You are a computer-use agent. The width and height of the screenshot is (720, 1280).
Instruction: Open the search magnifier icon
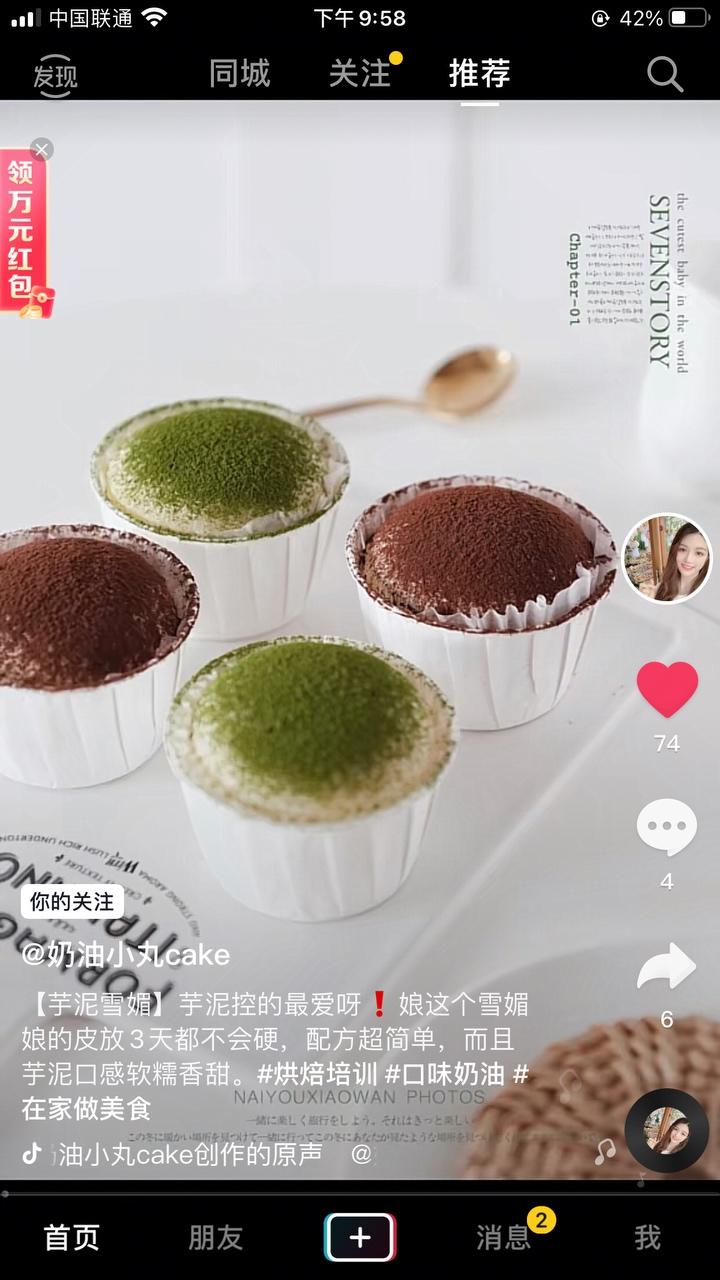(x=664, y=74)
